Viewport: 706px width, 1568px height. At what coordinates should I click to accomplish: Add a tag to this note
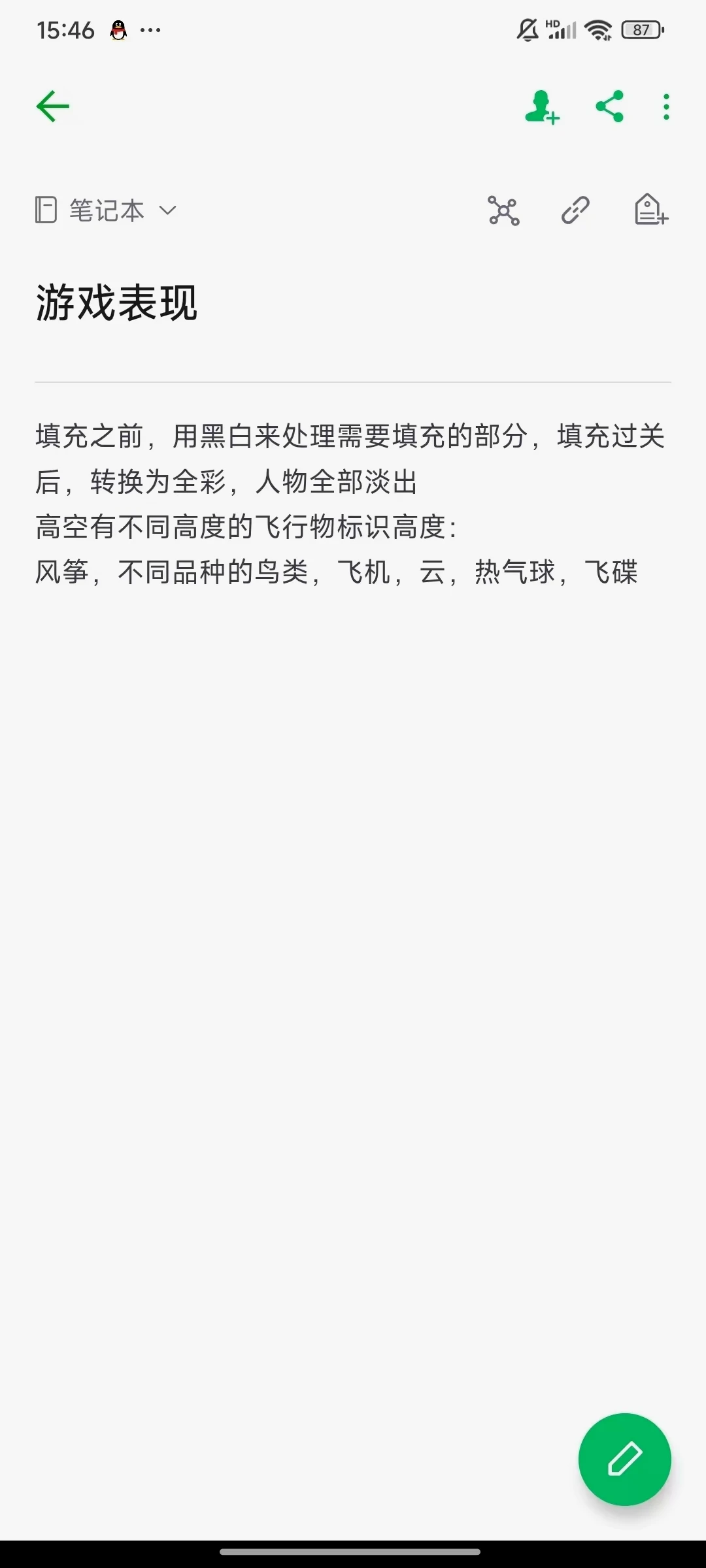click(651, 210)
